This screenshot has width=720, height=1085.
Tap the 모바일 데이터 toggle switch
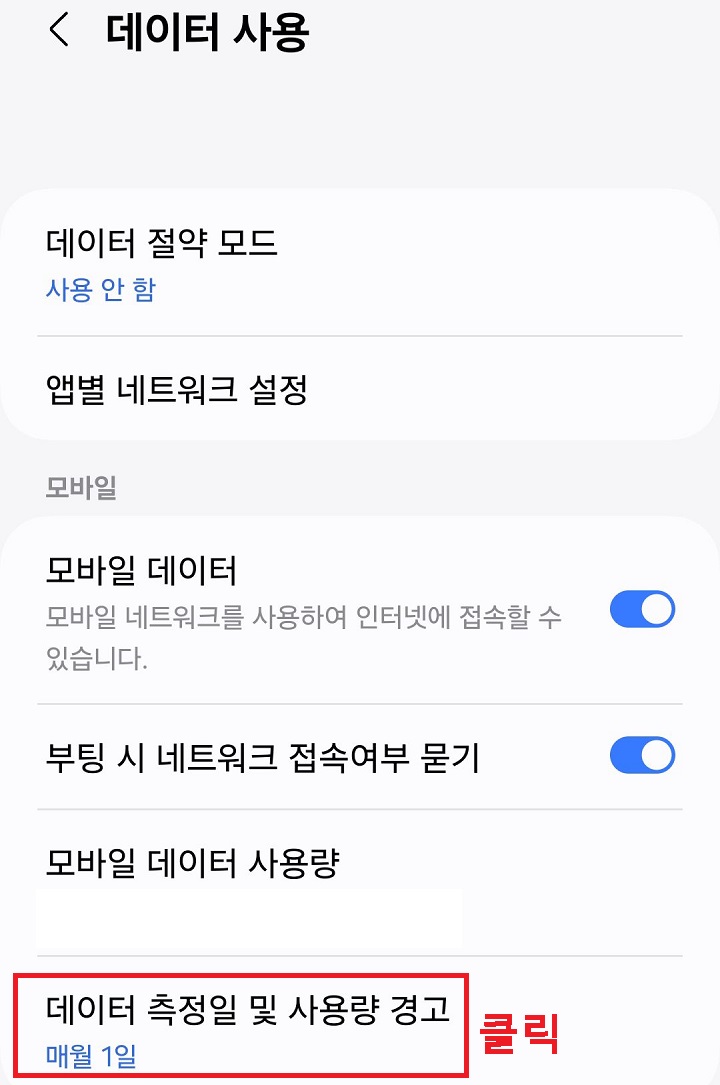click(x=643, y=609)
